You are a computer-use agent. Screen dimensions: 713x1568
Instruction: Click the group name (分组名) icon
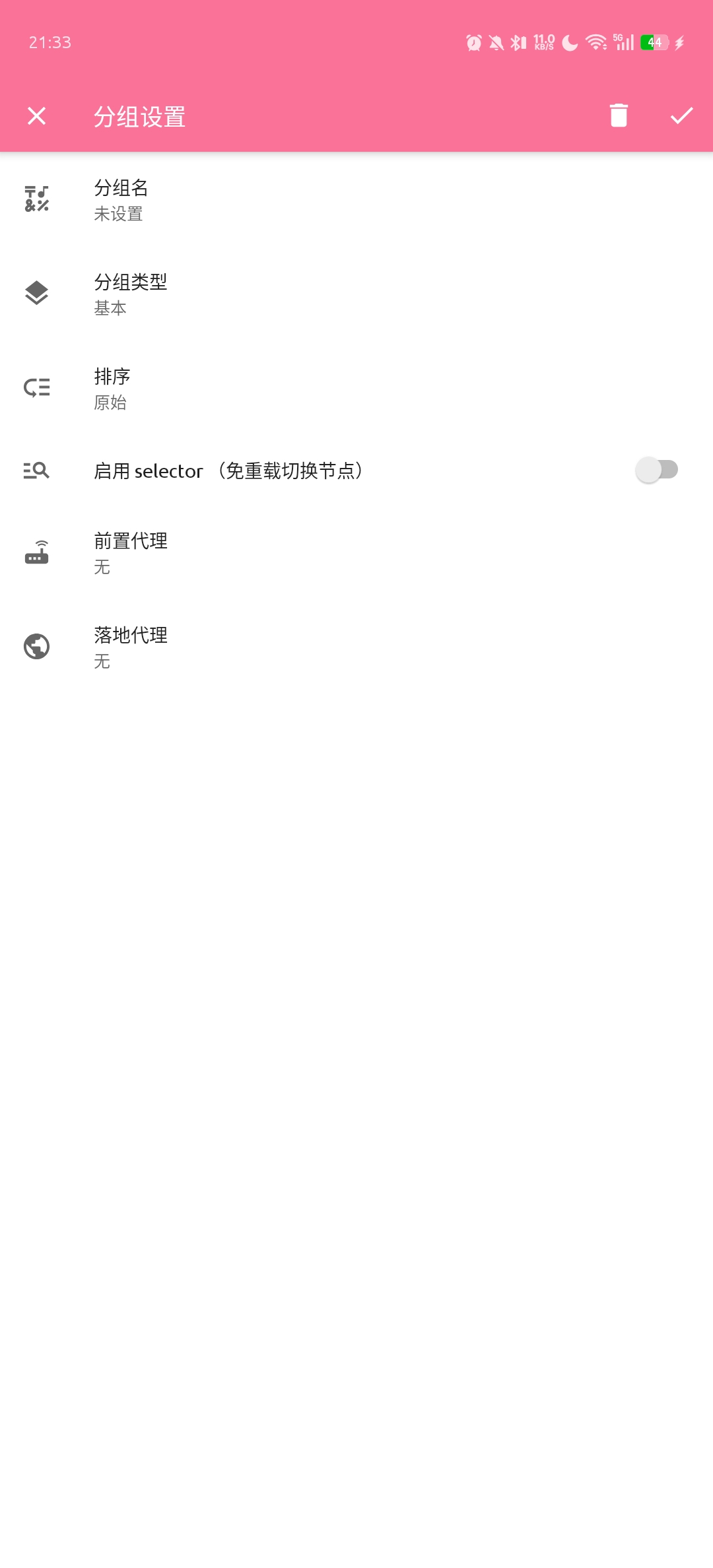(x=36, y=197)
